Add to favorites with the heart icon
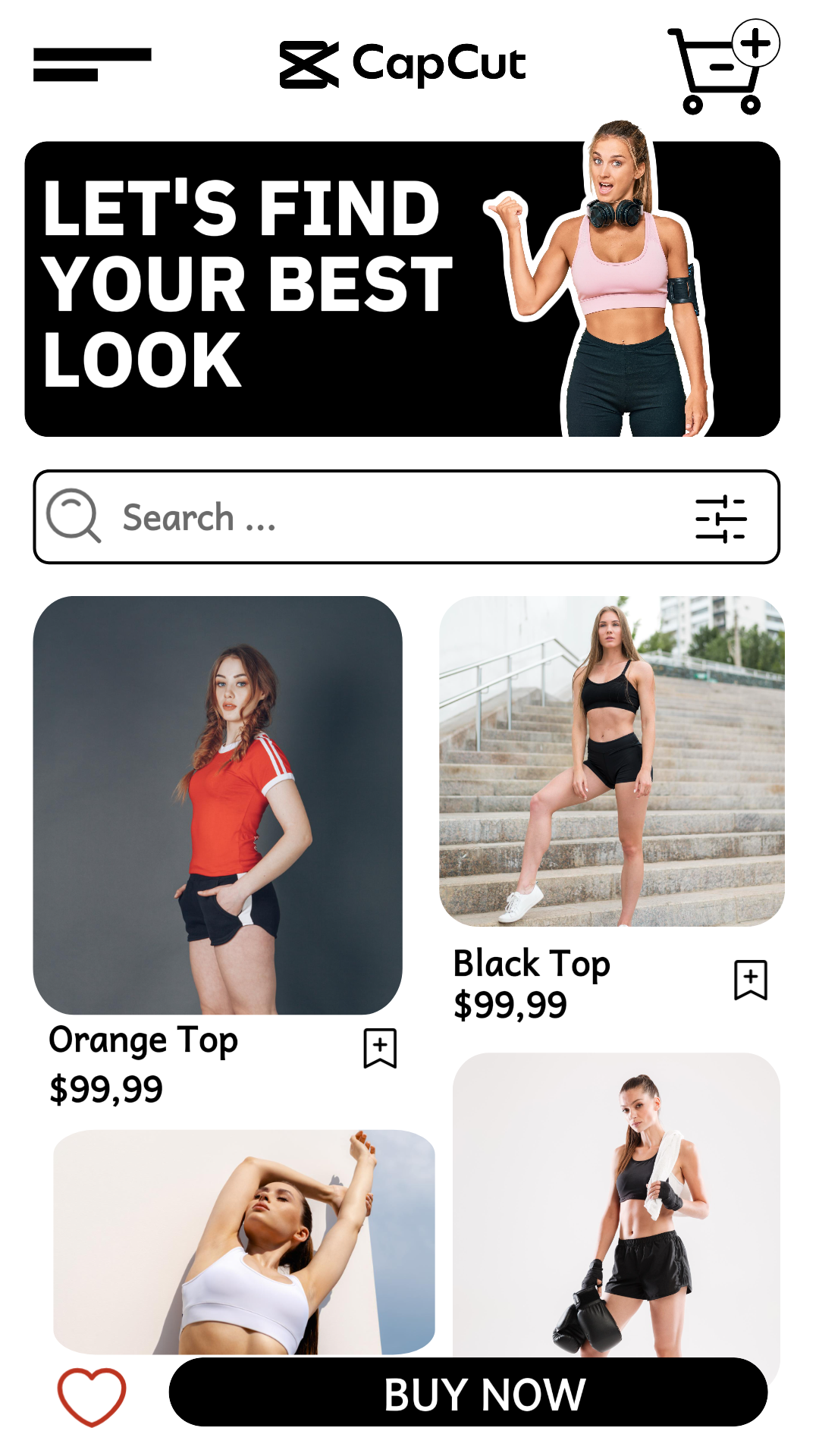 (92, 1396)
